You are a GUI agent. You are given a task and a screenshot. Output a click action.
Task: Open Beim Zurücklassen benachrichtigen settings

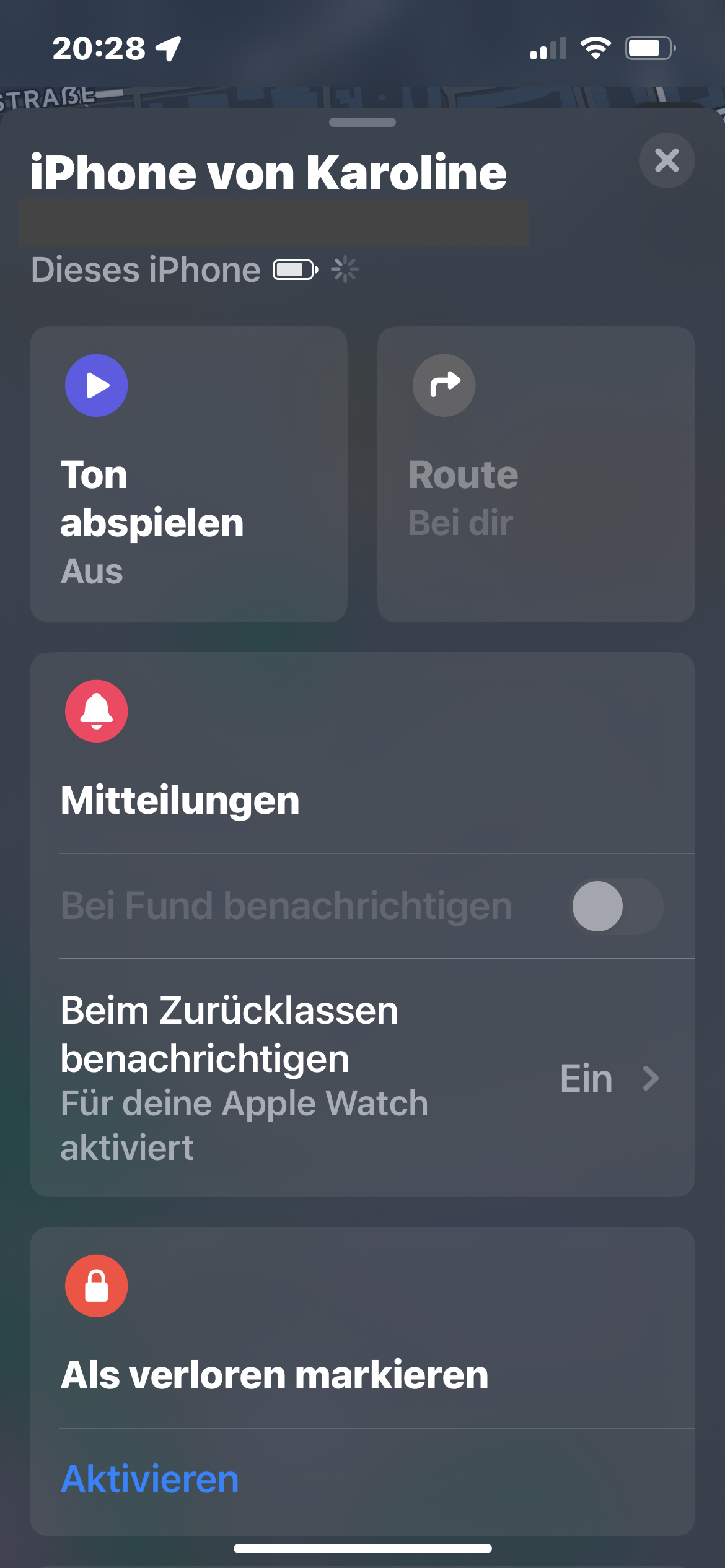(362, 1078)
